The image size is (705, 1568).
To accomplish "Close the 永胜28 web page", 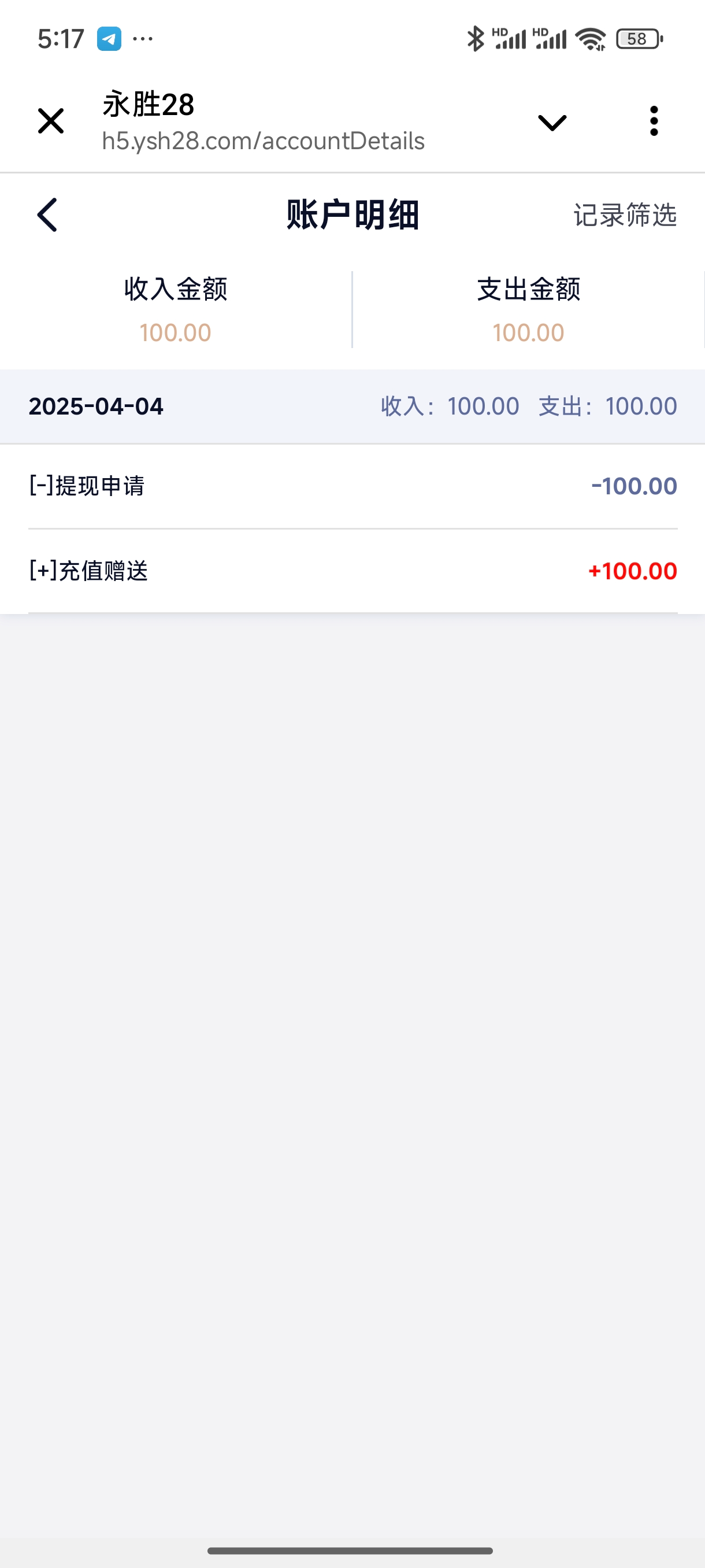I will coord(50,120).
